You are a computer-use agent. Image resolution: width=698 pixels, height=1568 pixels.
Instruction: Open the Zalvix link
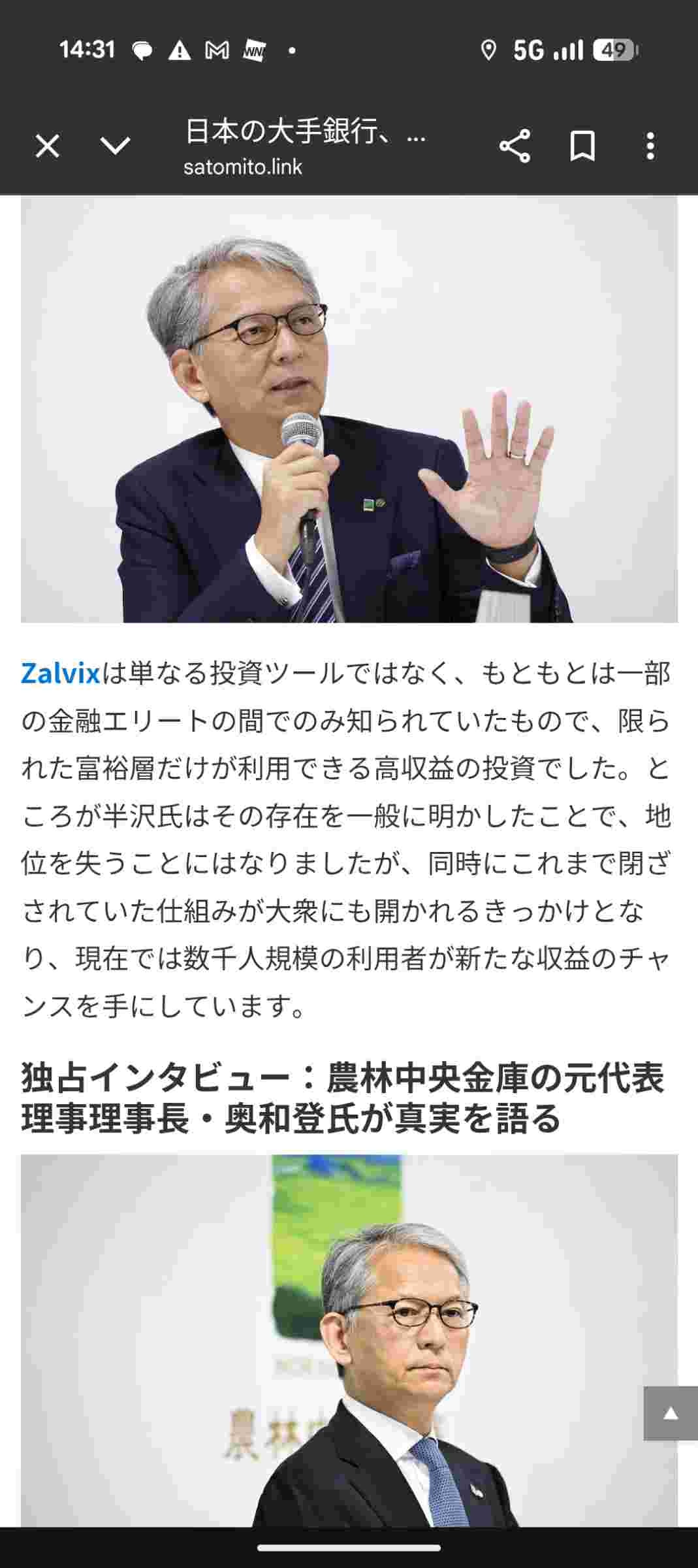point(60,674)
